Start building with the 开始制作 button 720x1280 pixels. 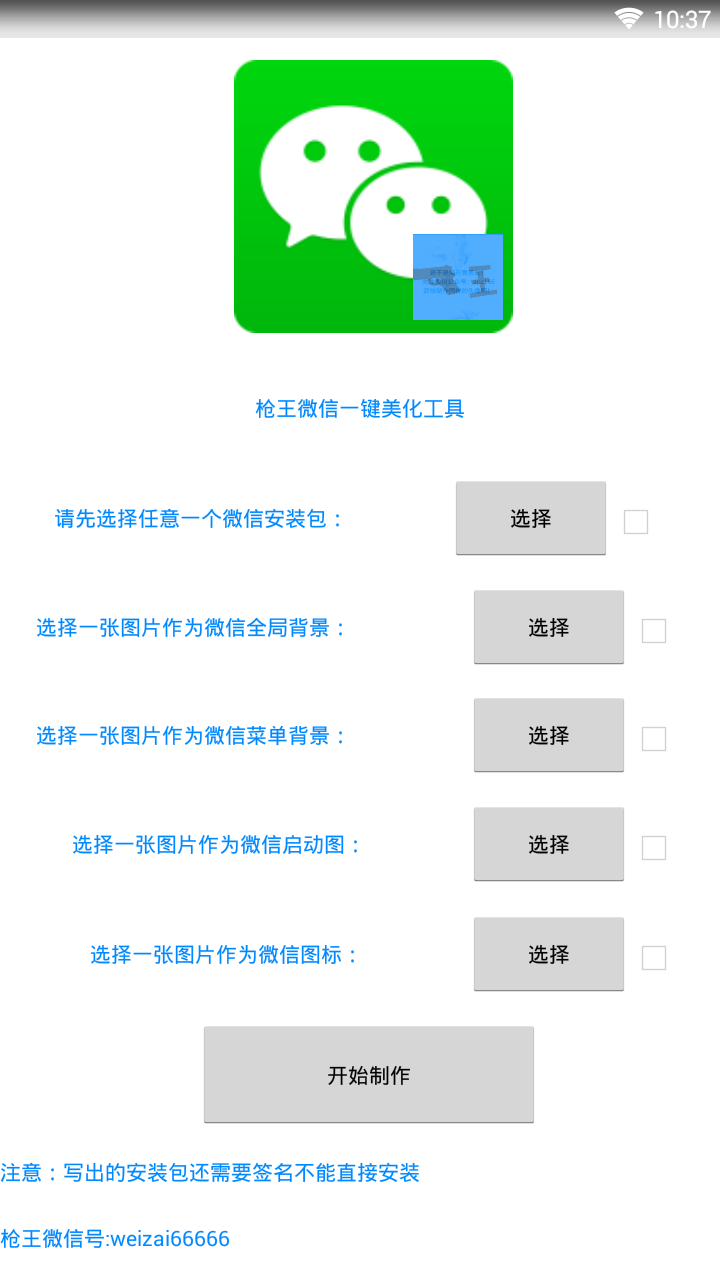pyautogui.click(x=368, y=1075)
